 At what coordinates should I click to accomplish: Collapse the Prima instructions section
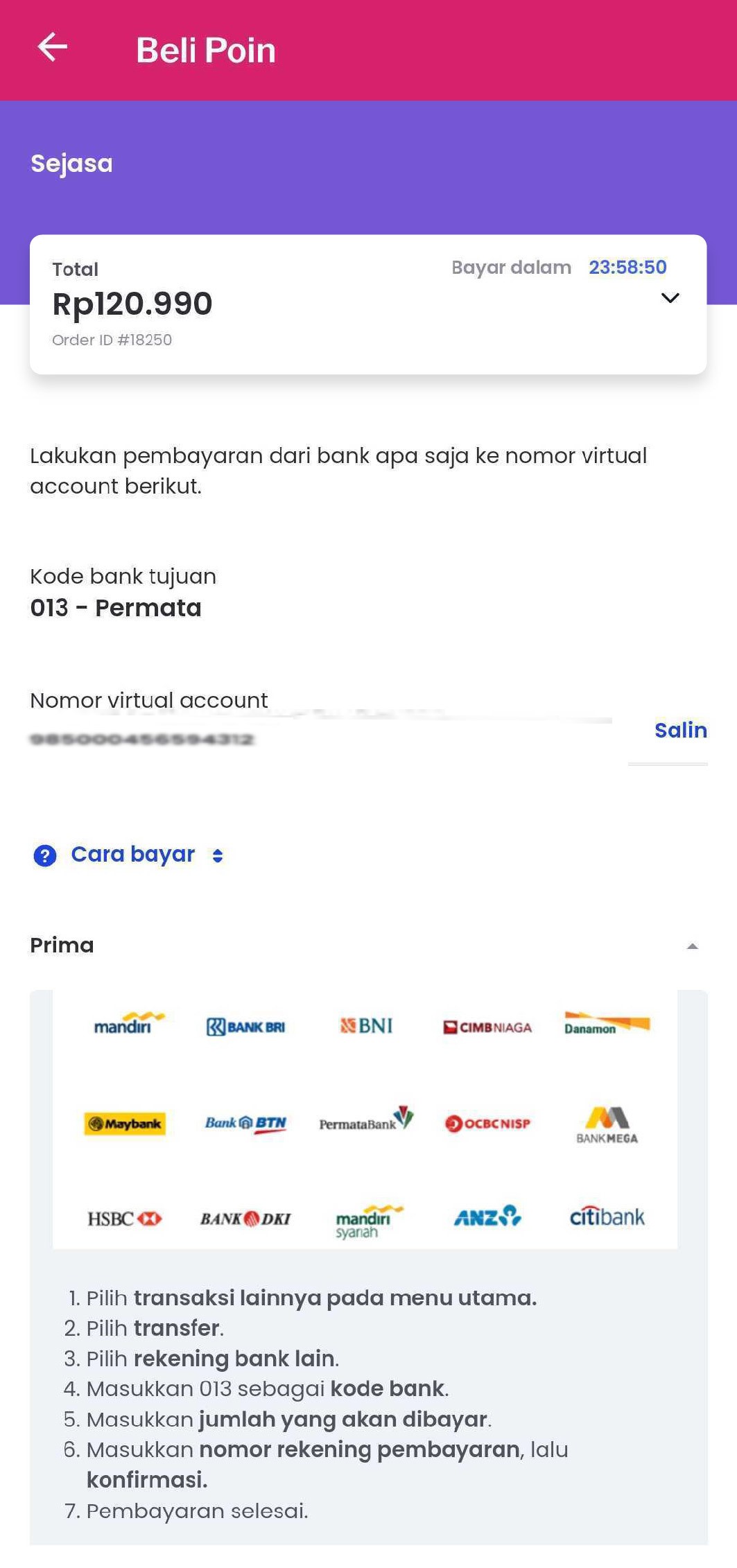[691, 944]
